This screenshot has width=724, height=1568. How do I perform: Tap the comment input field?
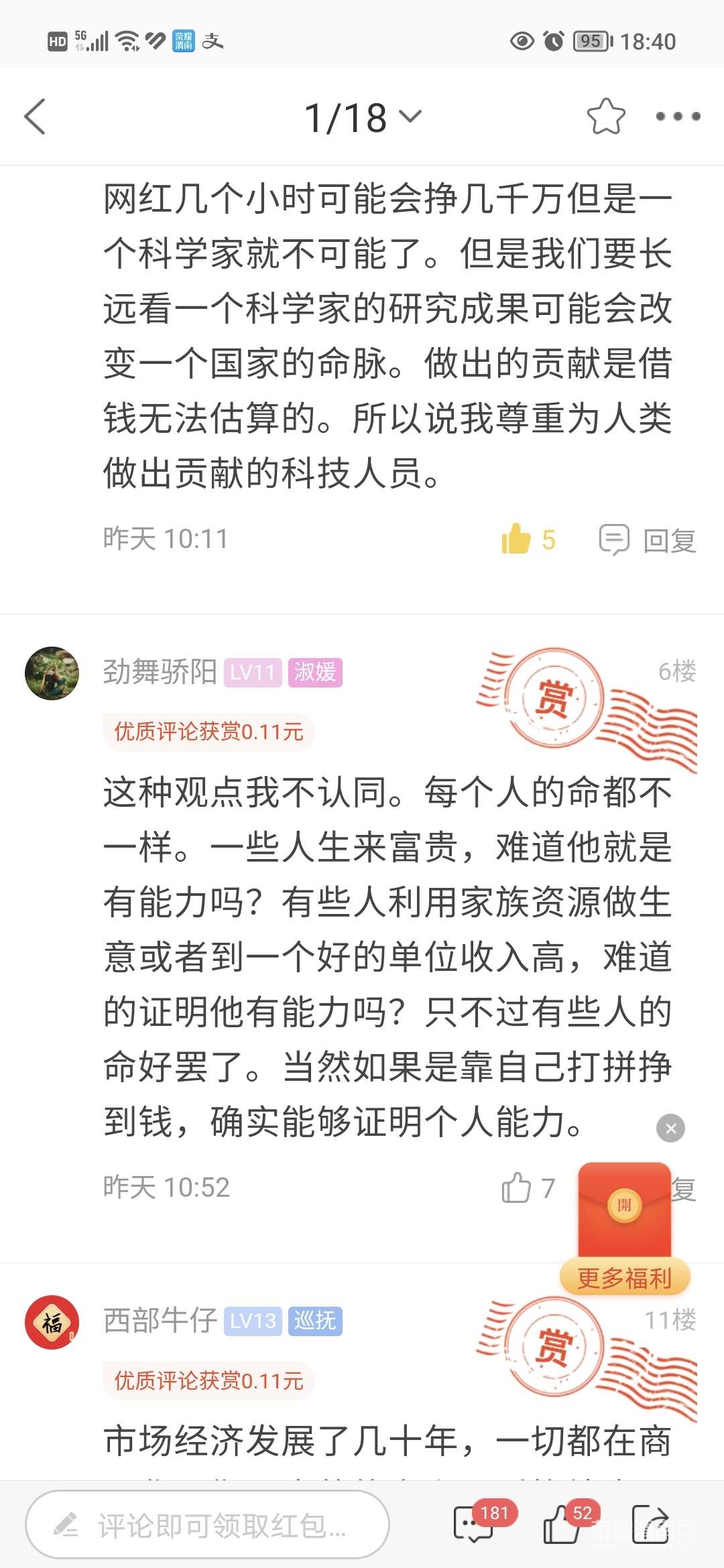click(208, 1525)
